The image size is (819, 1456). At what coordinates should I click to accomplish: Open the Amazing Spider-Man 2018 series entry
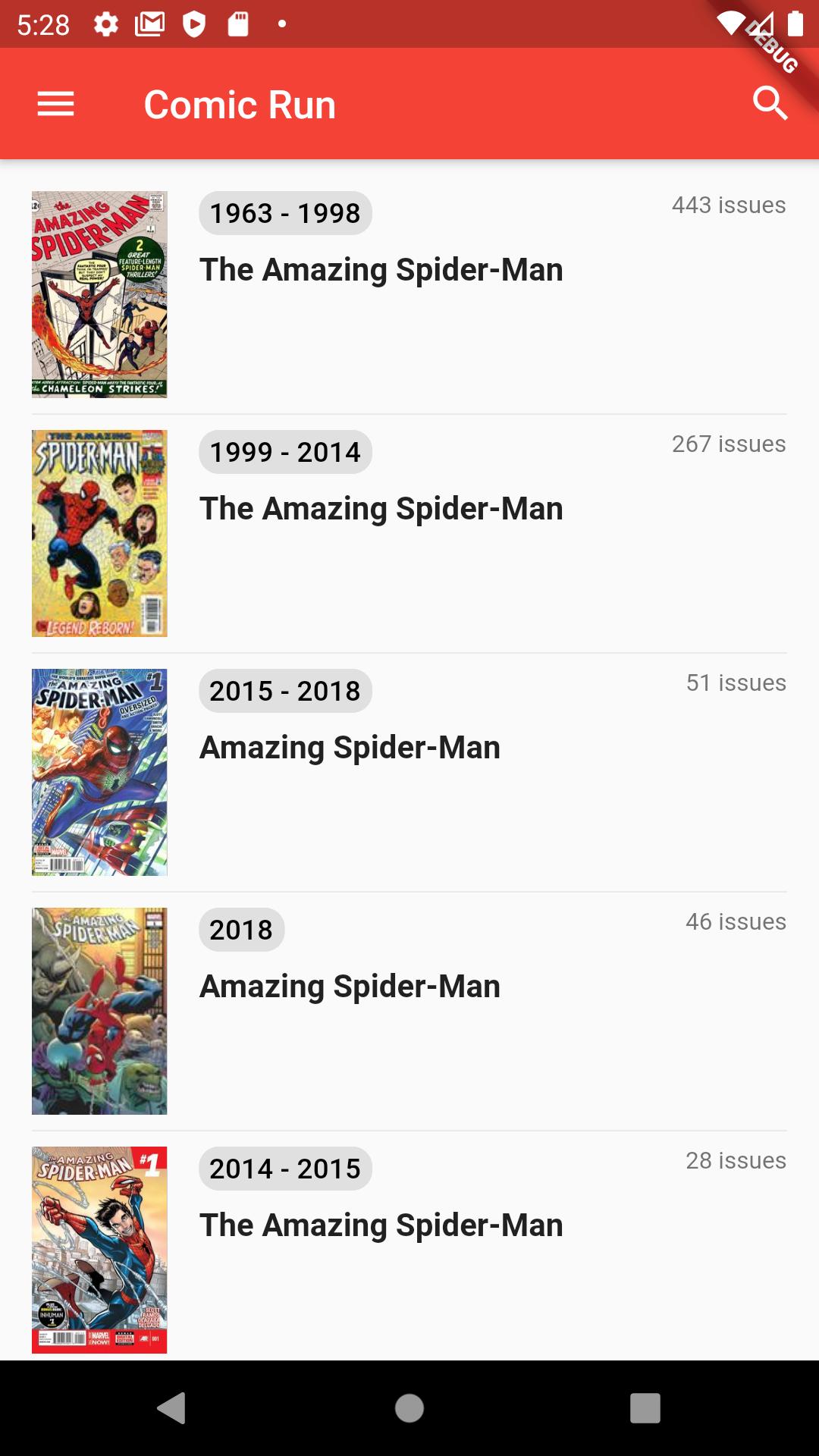[x=350, y=987]
